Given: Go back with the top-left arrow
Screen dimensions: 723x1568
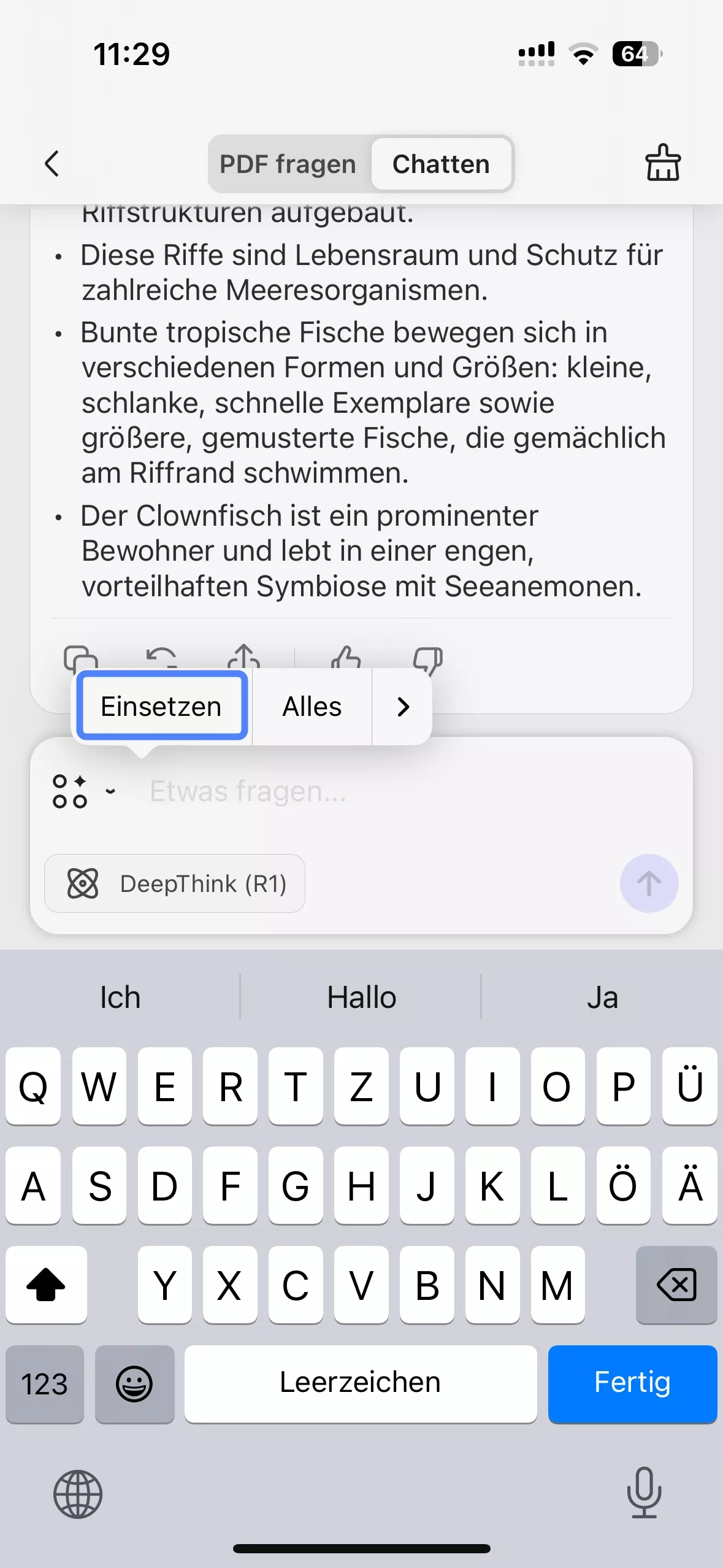Looking at the screenshot, I should click(52, 164).
